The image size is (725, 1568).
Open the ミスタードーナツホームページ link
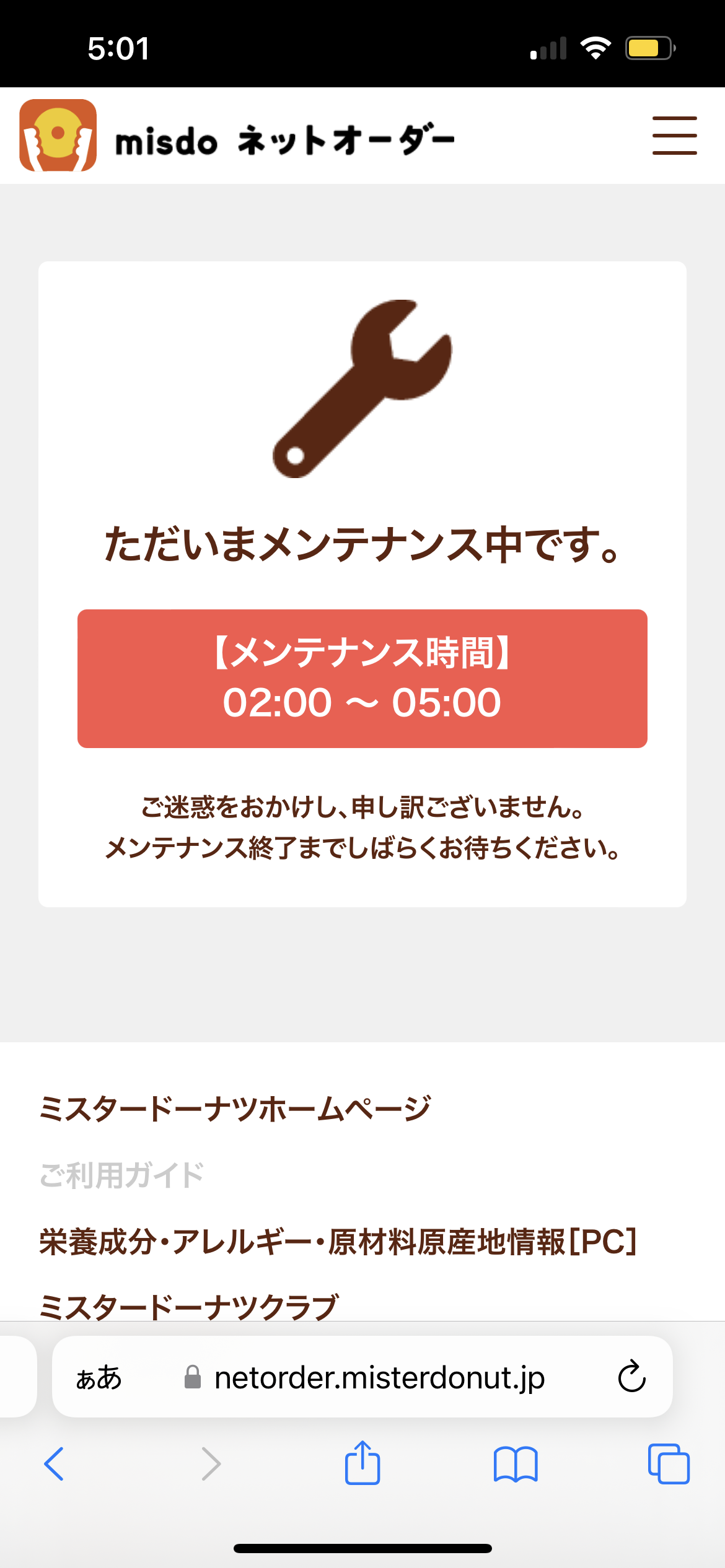pyautogui.click(x=235, y=1108)
